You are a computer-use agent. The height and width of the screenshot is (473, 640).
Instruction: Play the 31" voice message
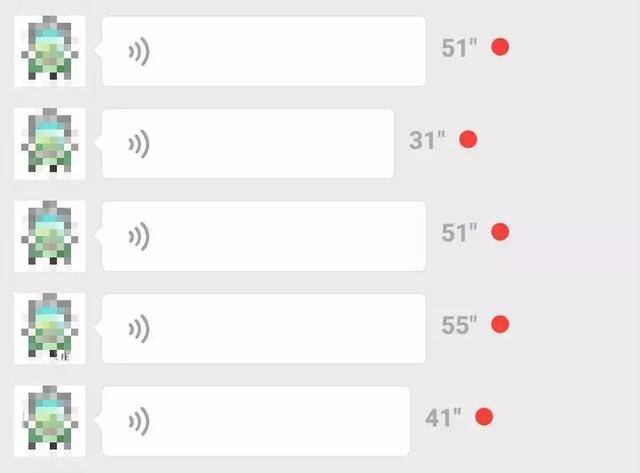point(248,143)
